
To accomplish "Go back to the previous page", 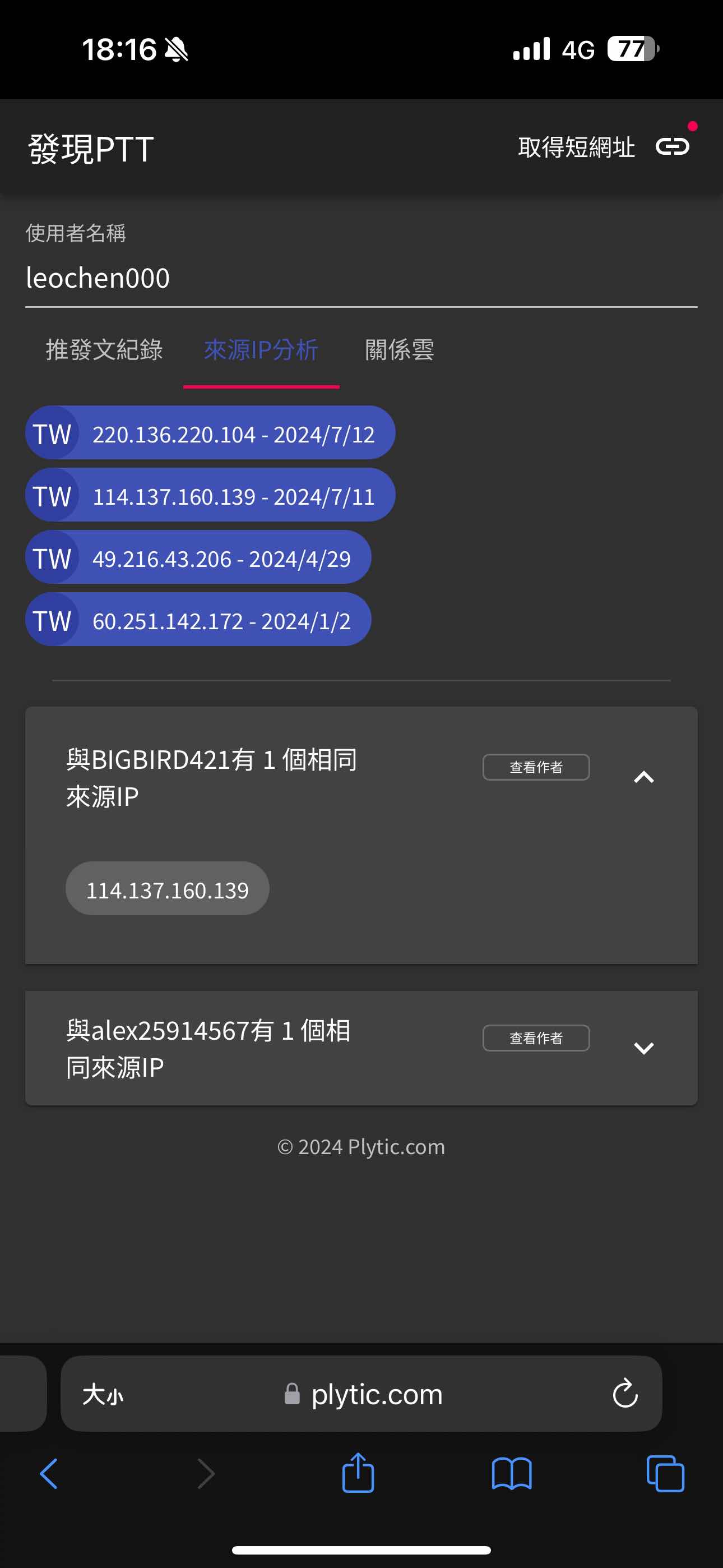I will (x=49, y=1474).
